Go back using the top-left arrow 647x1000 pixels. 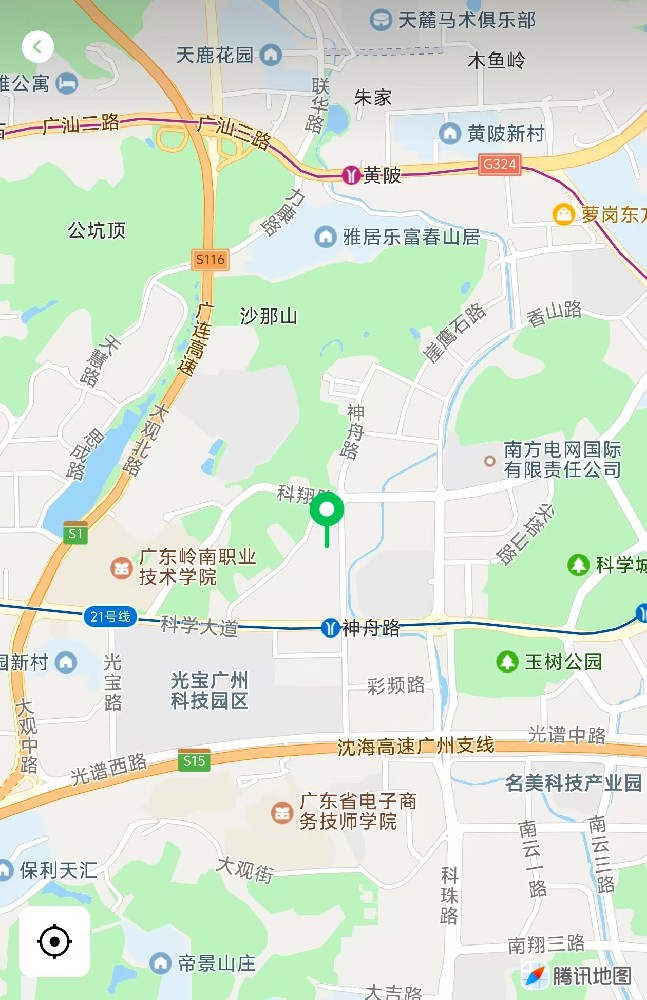(37, 46)
